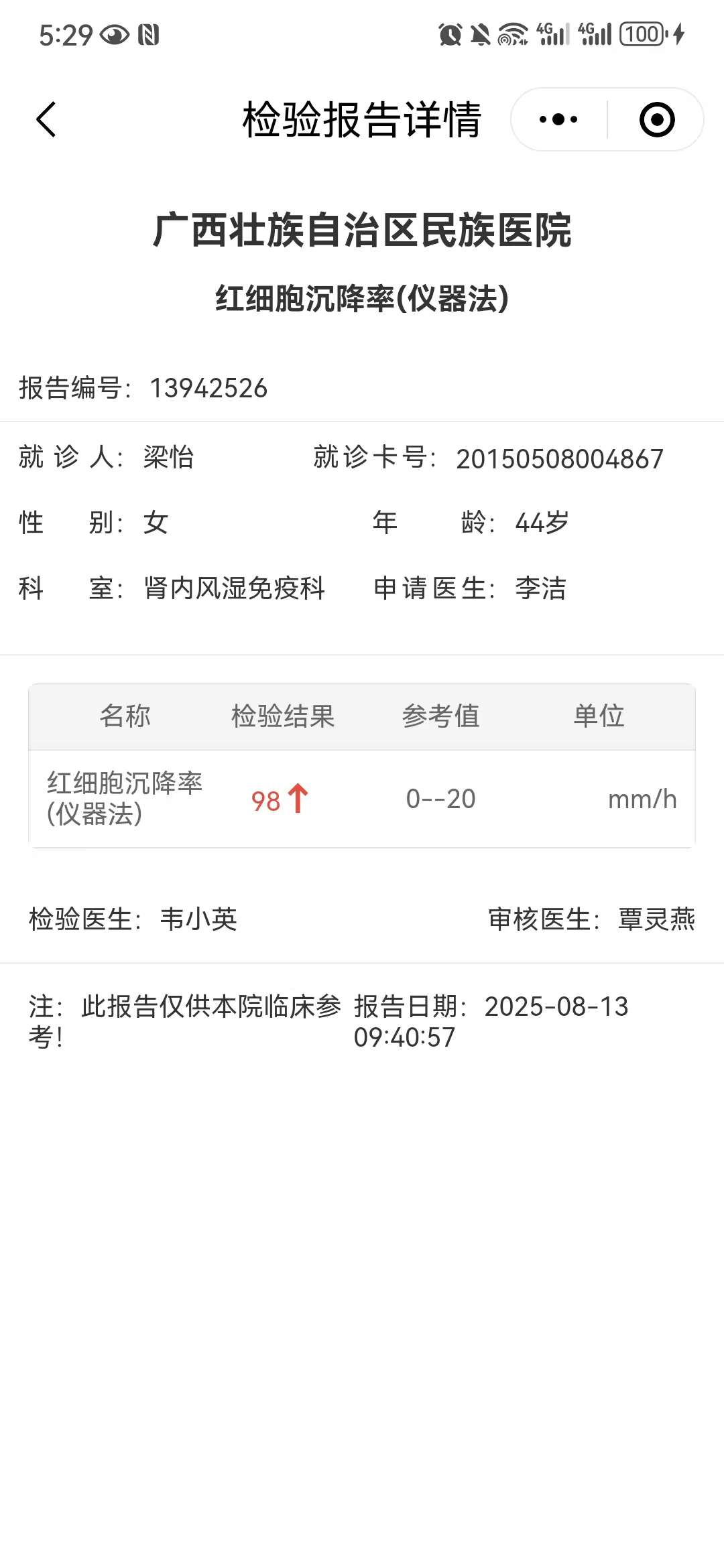Tap the 检验结果 column header

(x=284, y=716)
